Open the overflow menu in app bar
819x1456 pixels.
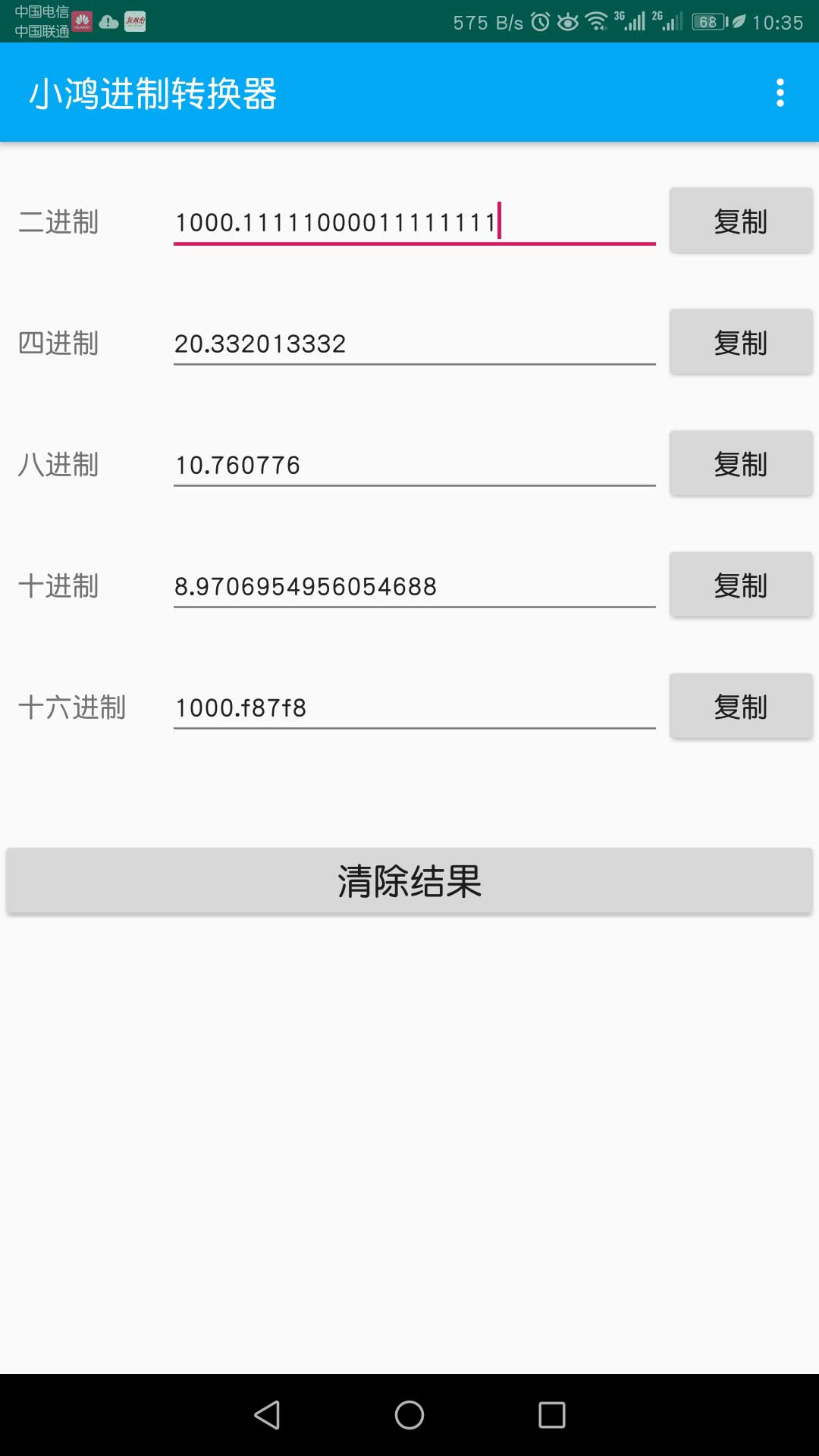tap(780, 93)
